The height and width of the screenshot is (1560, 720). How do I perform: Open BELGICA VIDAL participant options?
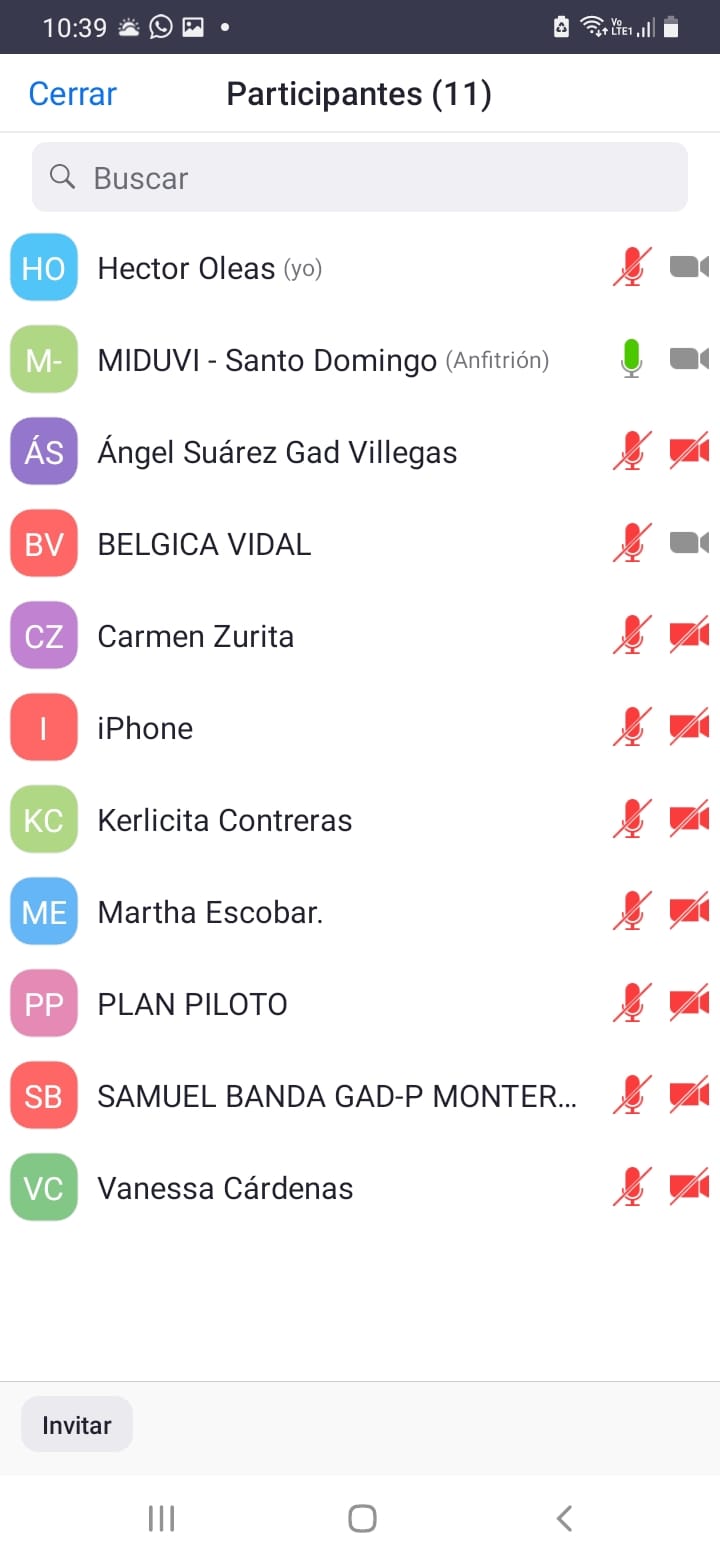(x=204, y=544)
